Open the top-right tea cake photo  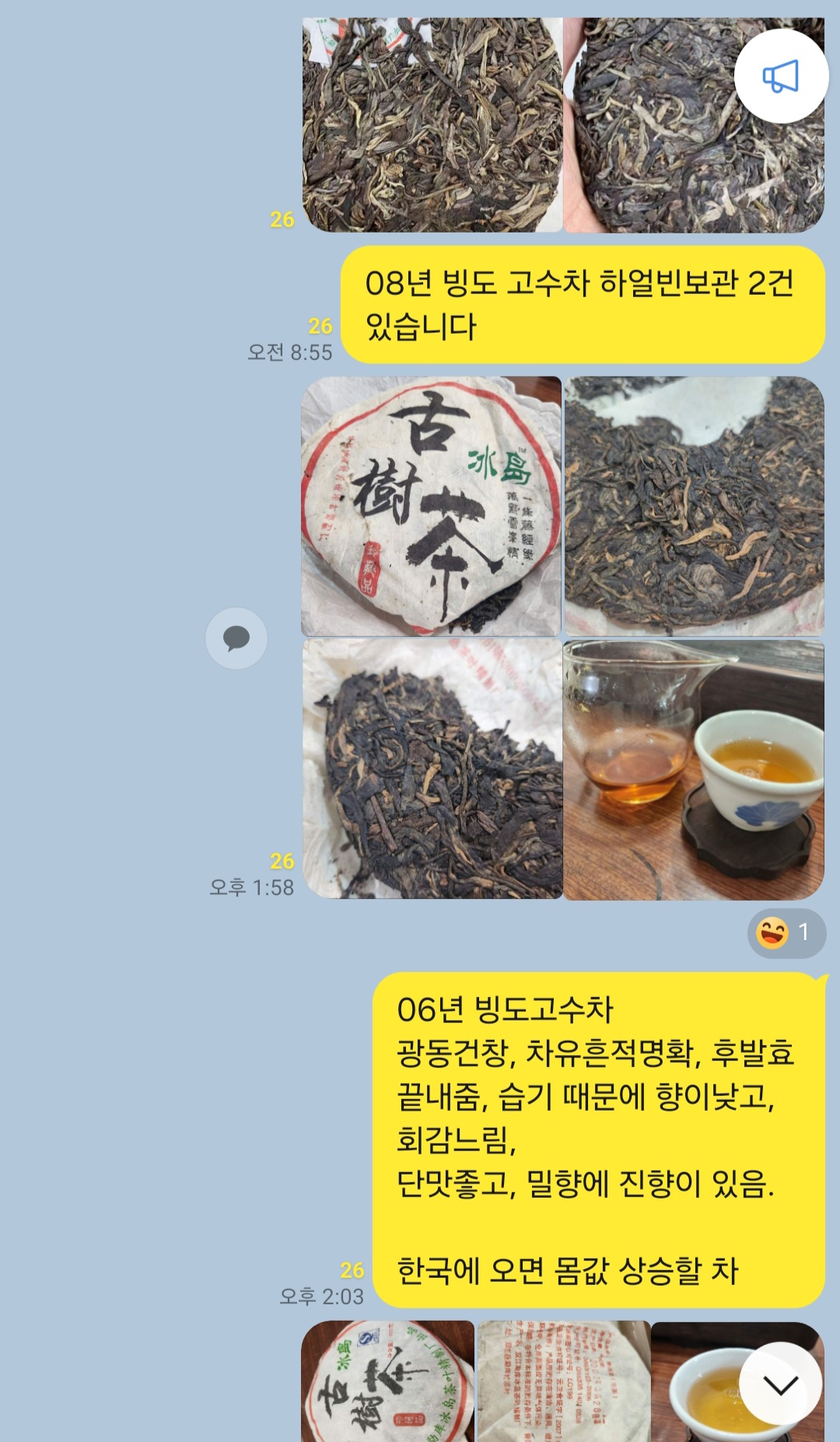tap(669, 156)
